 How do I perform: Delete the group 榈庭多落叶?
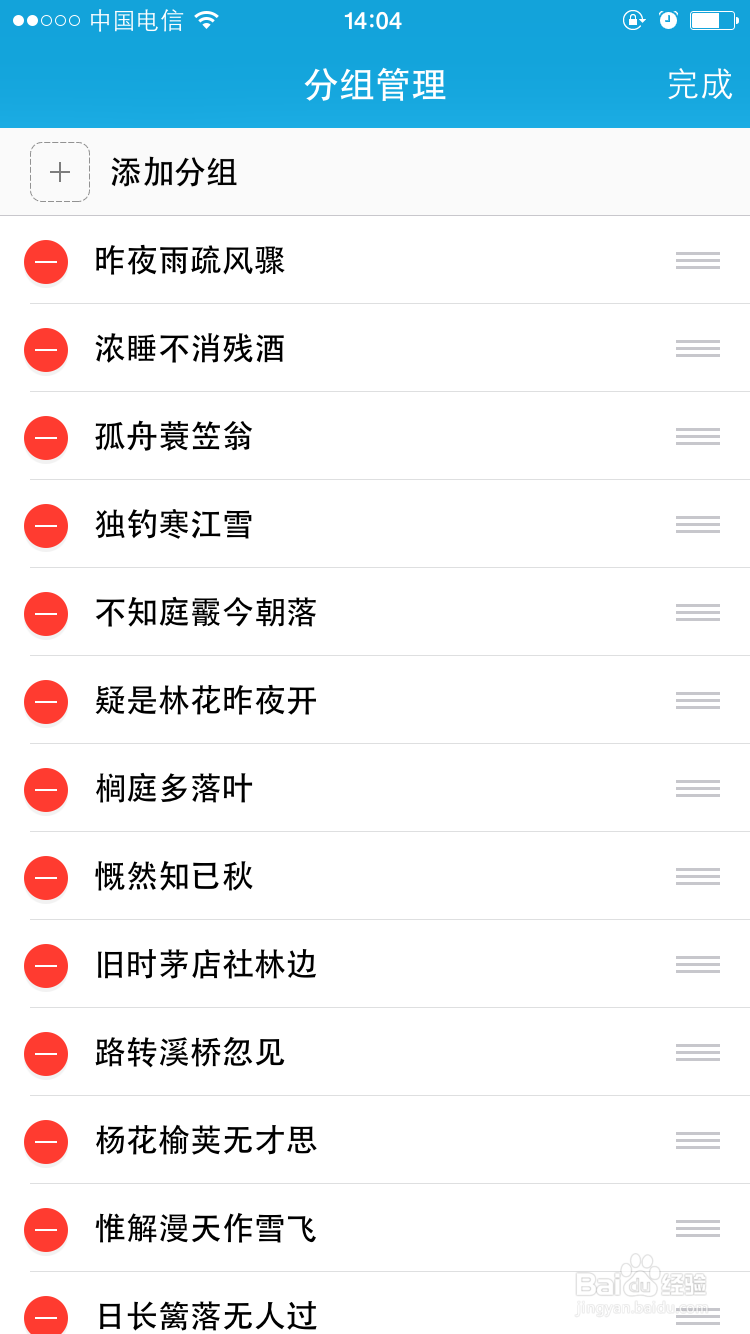(x=46, y=790)
